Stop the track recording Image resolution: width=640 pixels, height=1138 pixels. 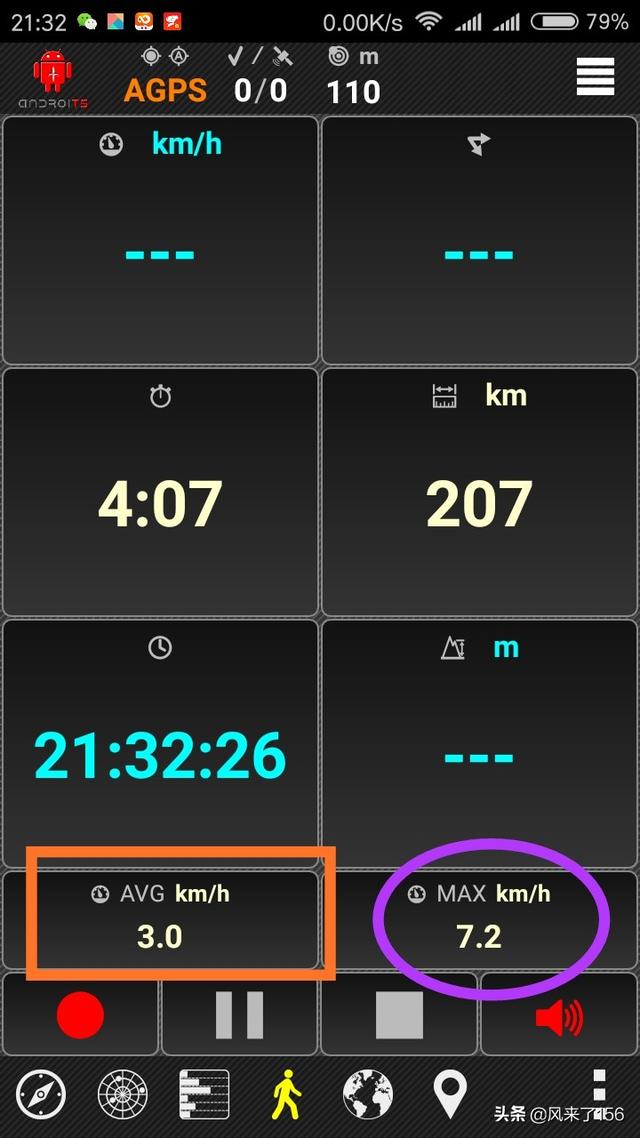pyautogui.click(x=399, y=1014)
